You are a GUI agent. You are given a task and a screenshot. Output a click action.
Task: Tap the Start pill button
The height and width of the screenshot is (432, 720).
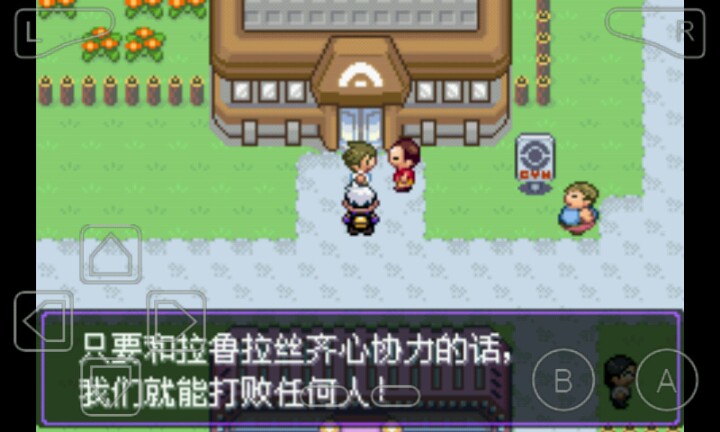[398, 394]
